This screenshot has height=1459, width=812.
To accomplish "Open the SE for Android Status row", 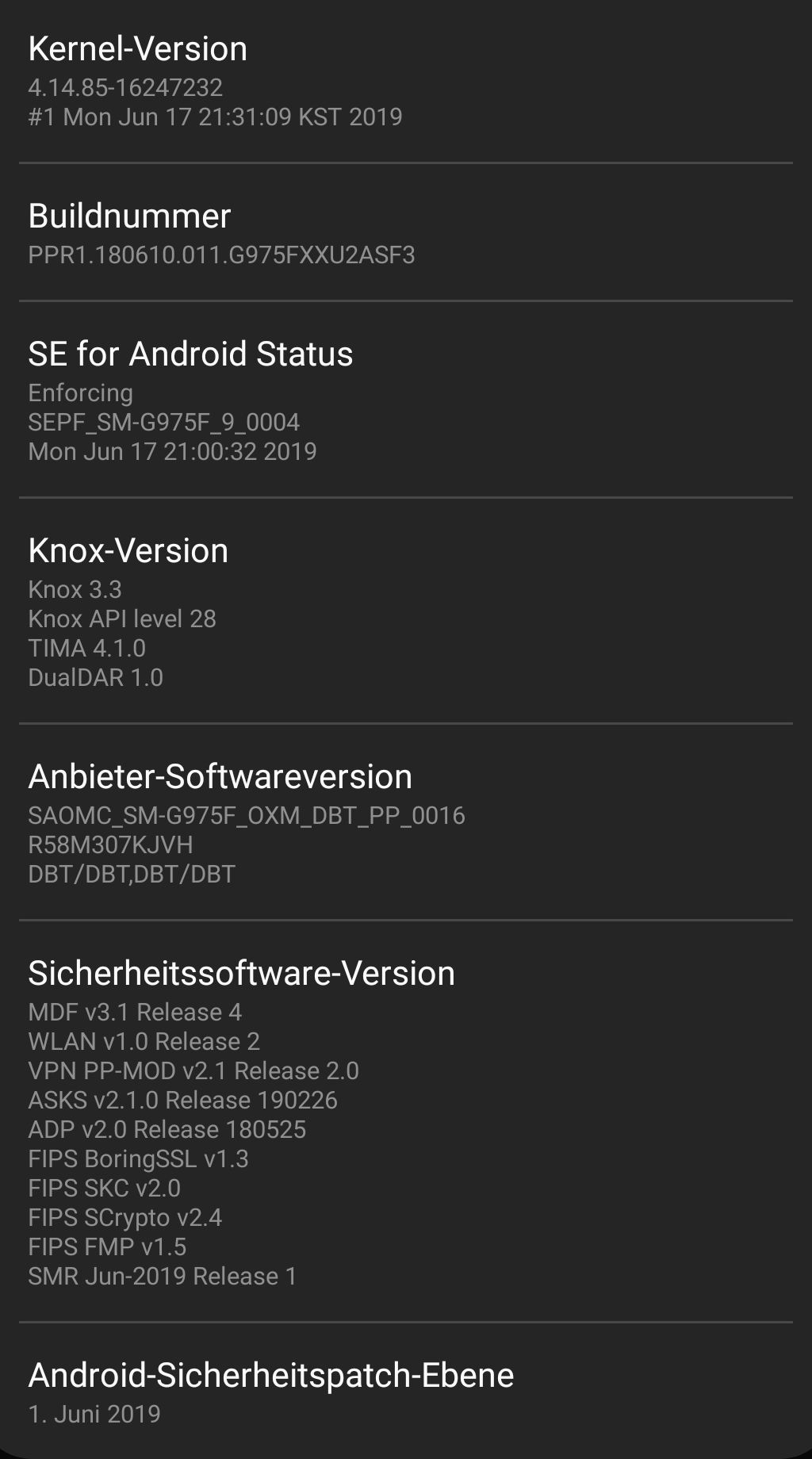I will pyautogui.click(x=406, y=400).
